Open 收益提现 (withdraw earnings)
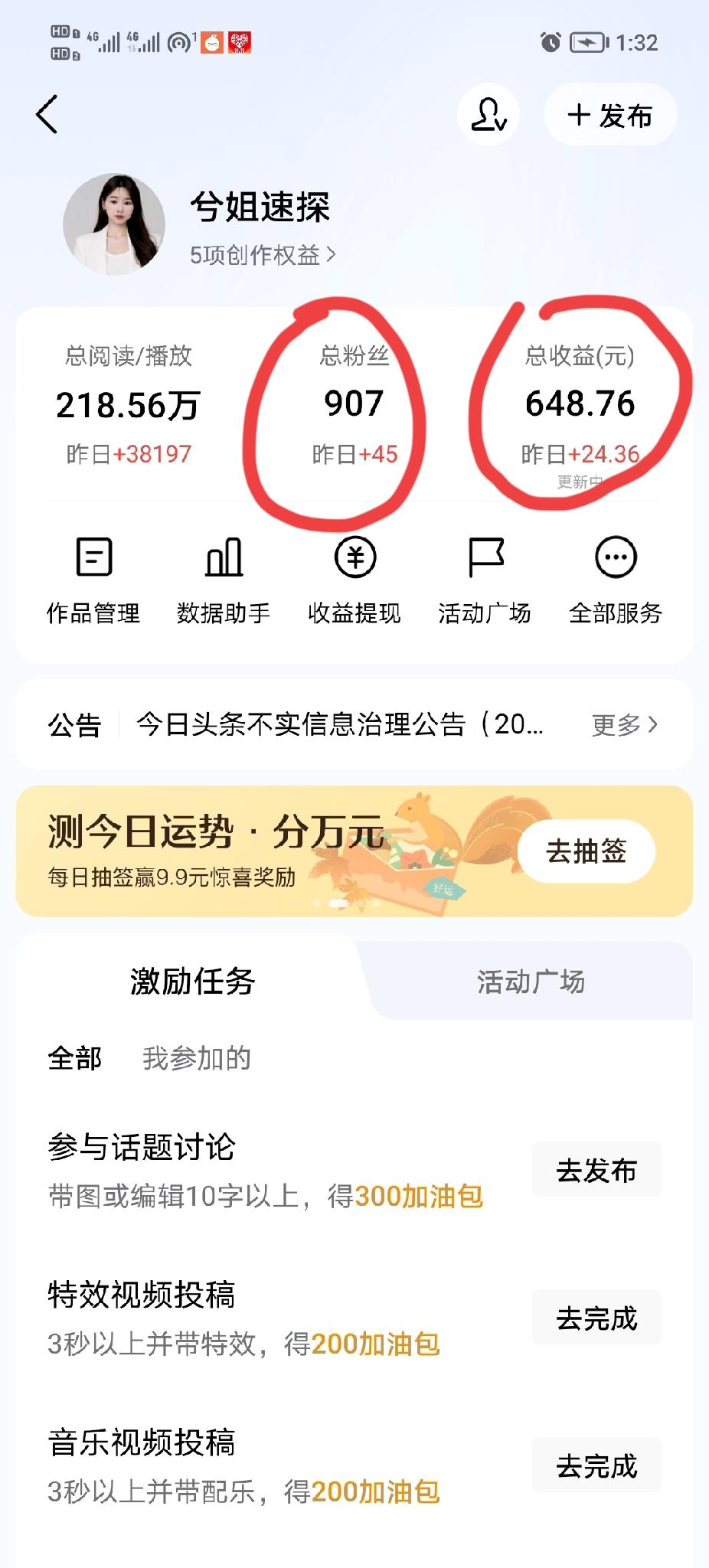709x1568 pixels. (354, 582)
